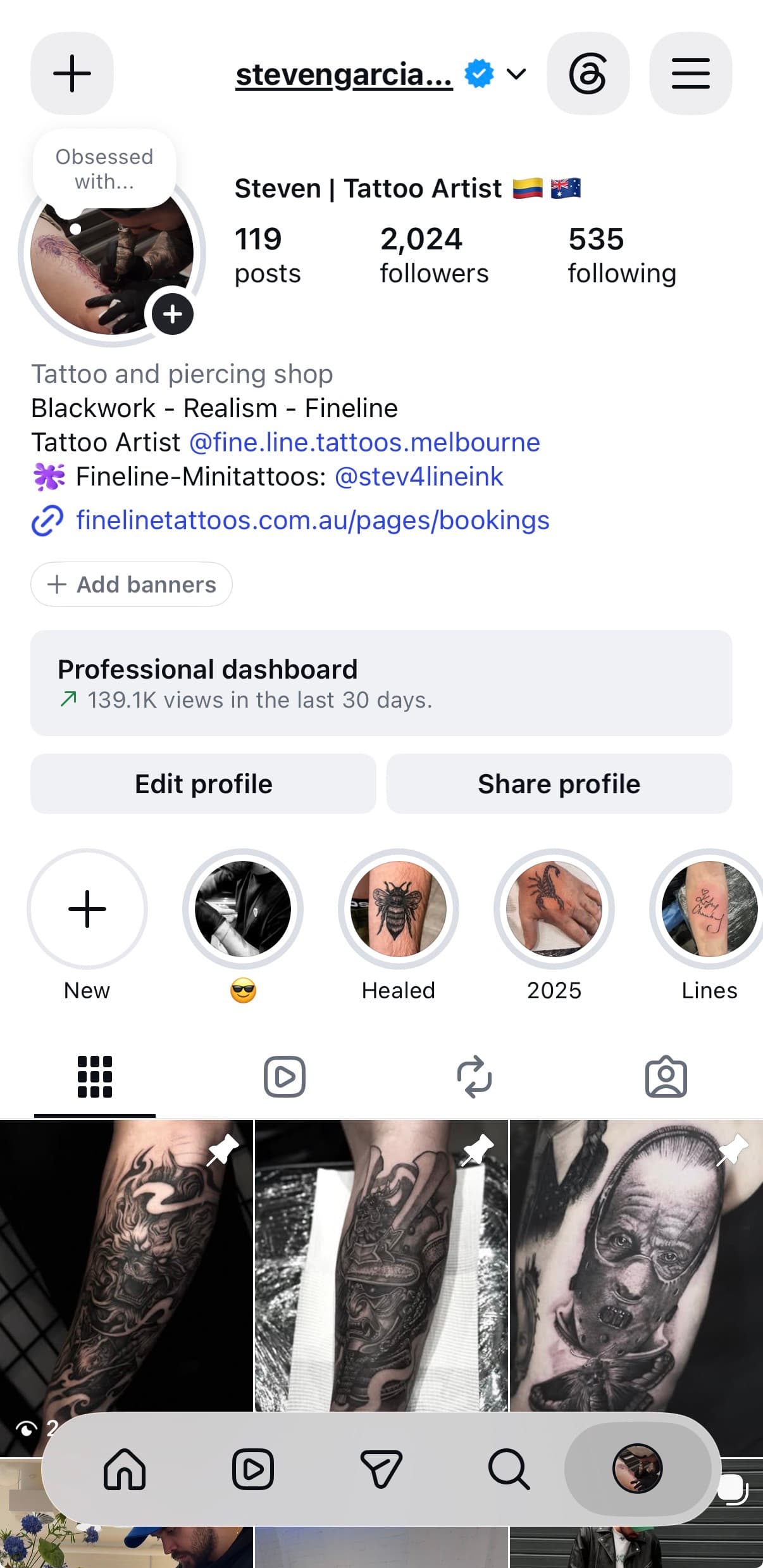This screenshot has height=1568, width=763.
Task: Open the finelinetattoos.com.au bookings link
Action: pyautogui.click(x=313, y=520)
